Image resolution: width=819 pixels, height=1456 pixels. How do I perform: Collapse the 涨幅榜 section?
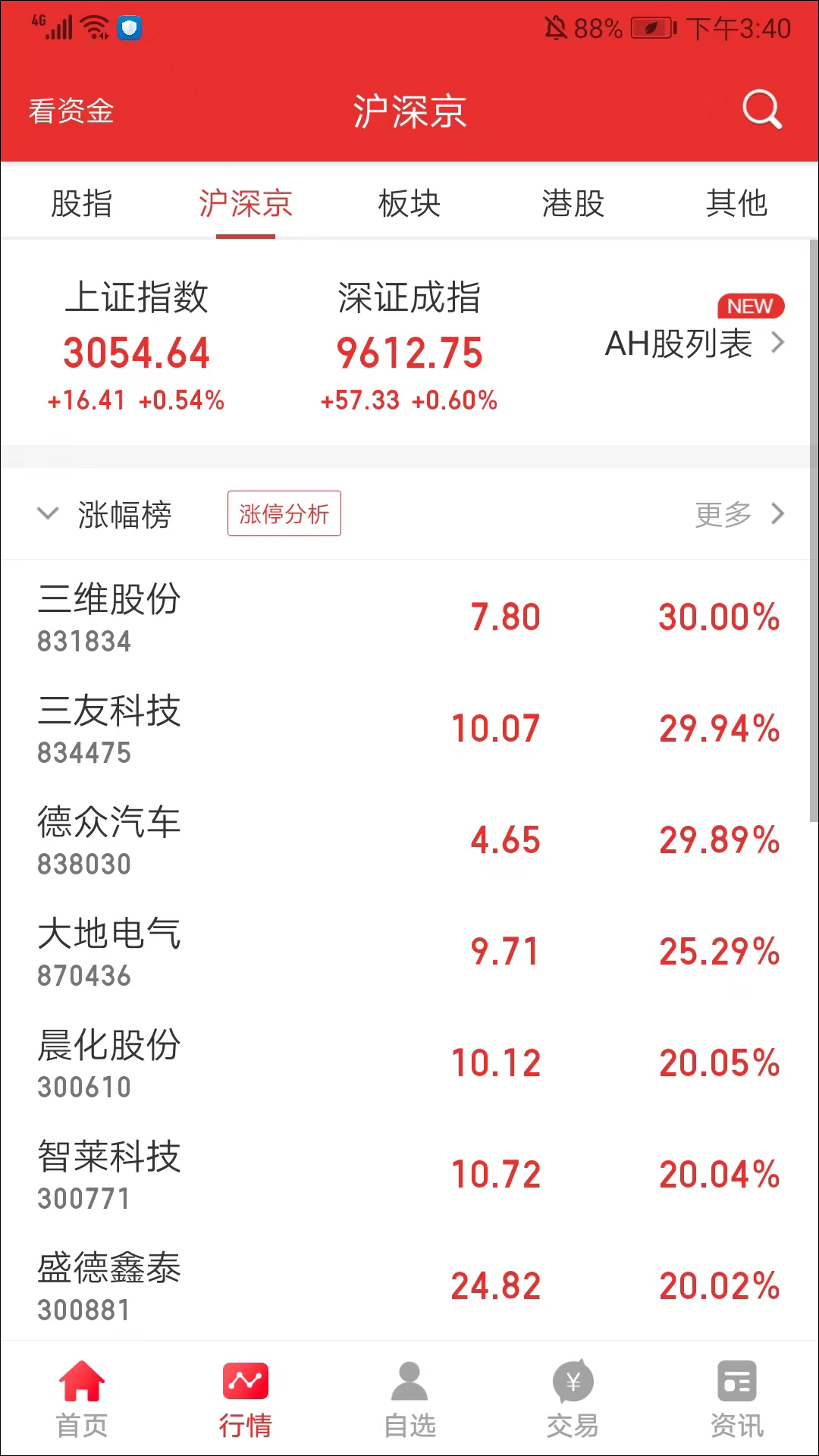point(48,514)
